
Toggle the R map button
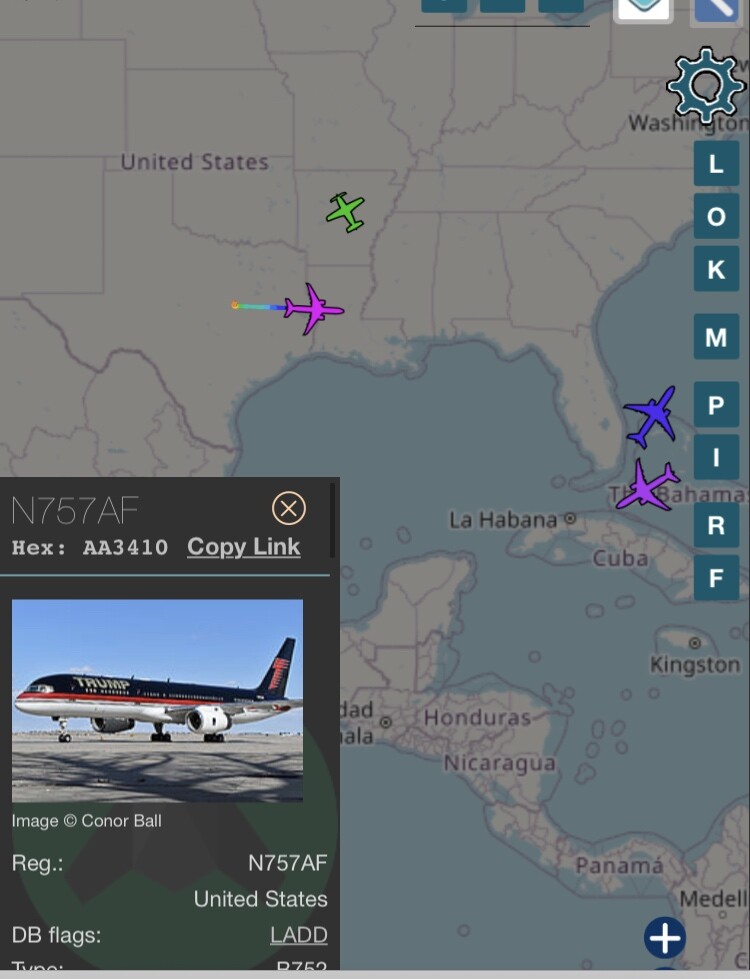coord(716,525)
